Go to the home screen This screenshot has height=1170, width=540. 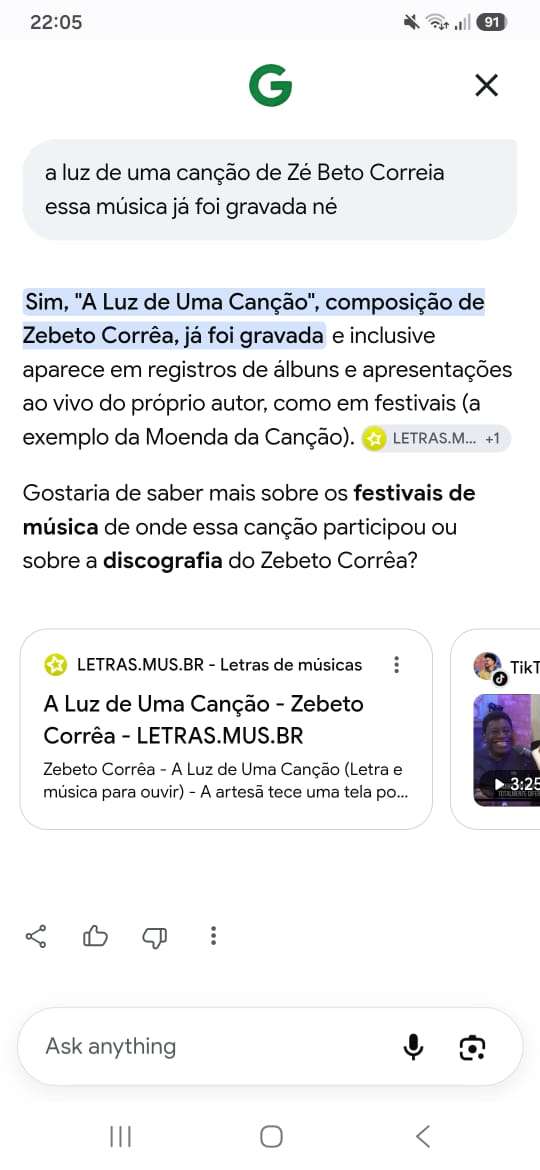click(x=271, y=1136)
